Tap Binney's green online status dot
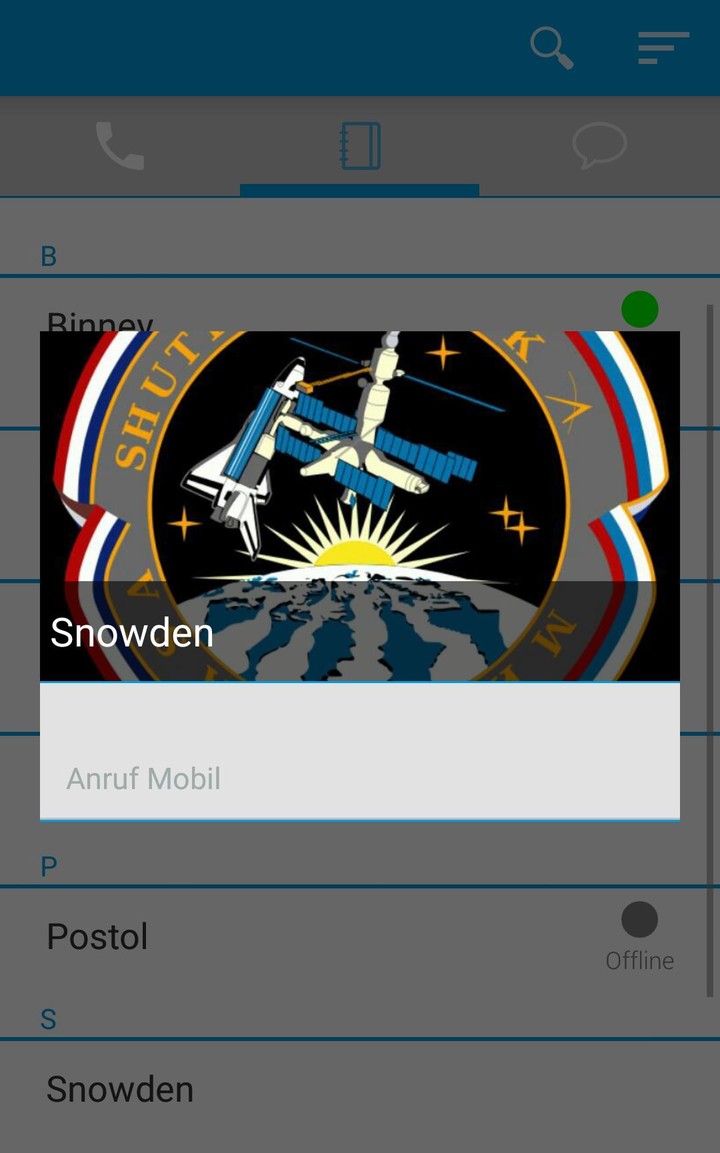The width and height of the screenshot is (720, 1153). click(639, 309)
